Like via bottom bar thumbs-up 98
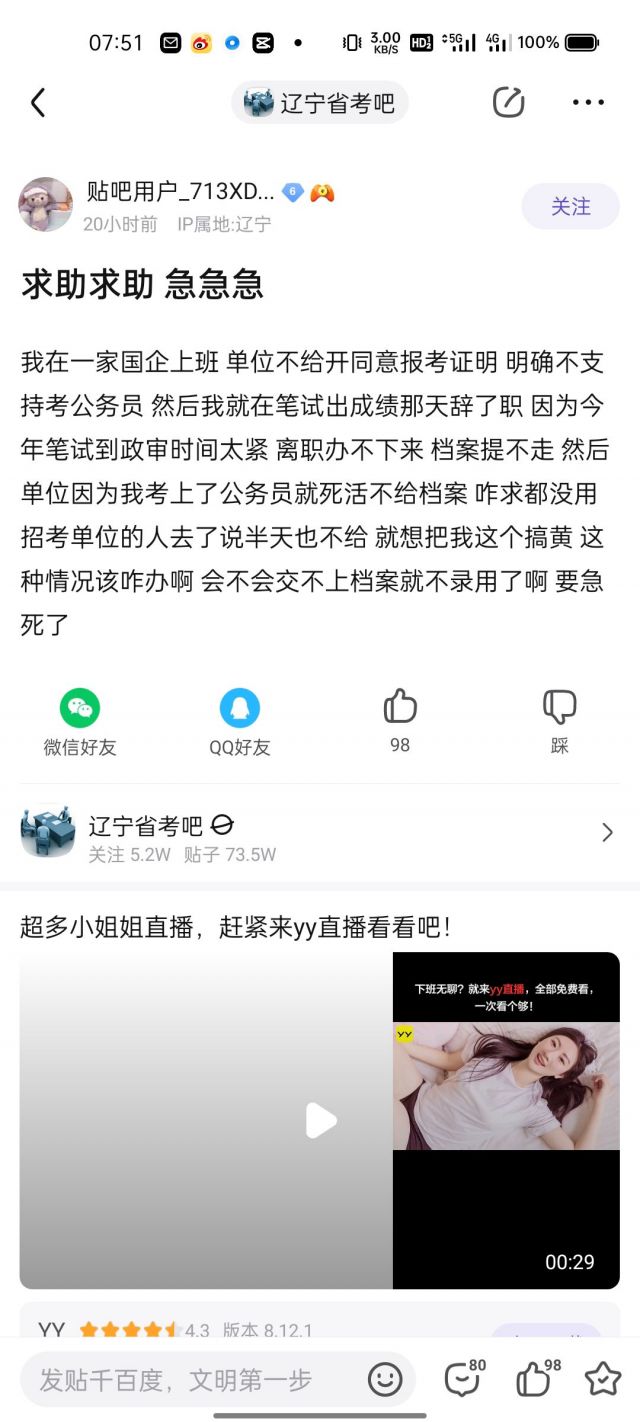This screenshot has width=640, height=1422. (x=538, y=1379)
